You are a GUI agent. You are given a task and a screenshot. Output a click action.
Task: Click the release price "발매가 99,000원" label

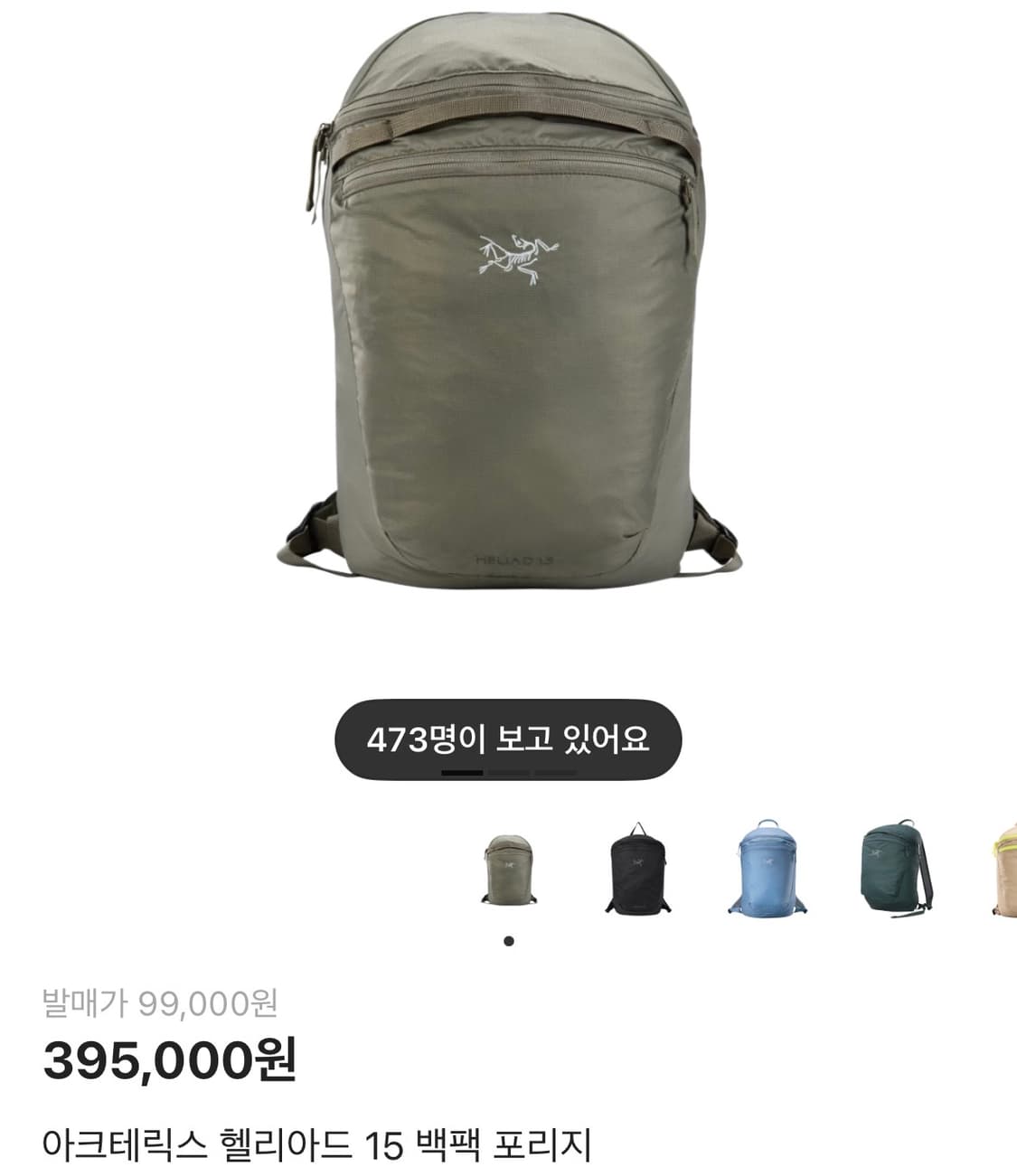[159, 1001]
